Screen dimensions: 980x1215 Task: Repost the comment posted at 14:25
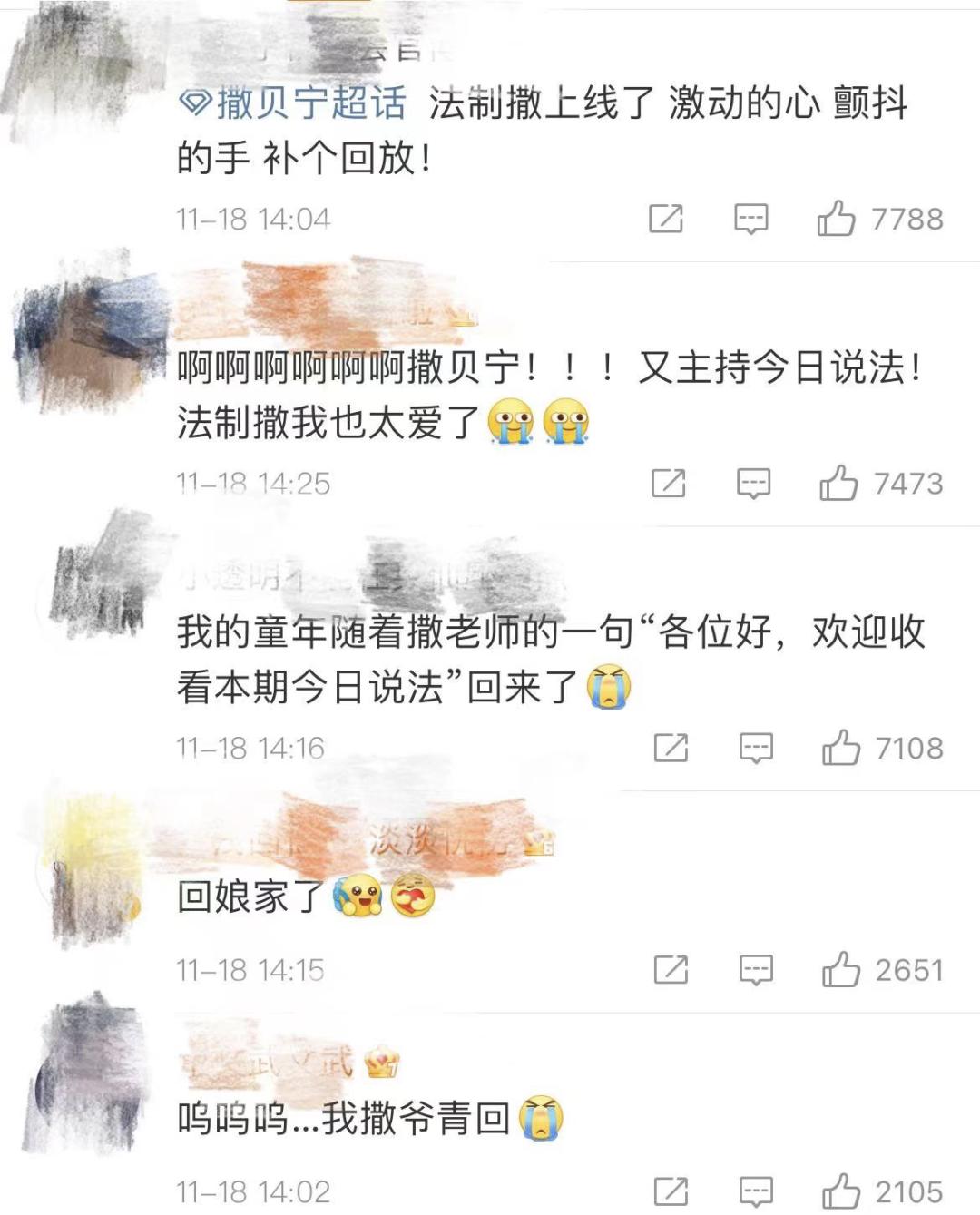click(669, 484)
